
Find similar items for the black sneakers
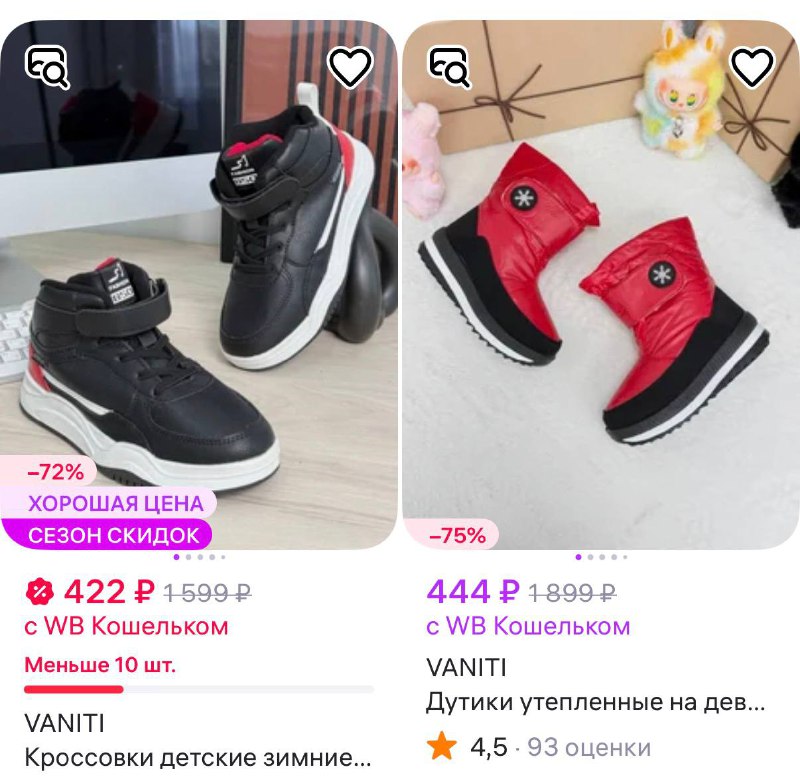46,68
